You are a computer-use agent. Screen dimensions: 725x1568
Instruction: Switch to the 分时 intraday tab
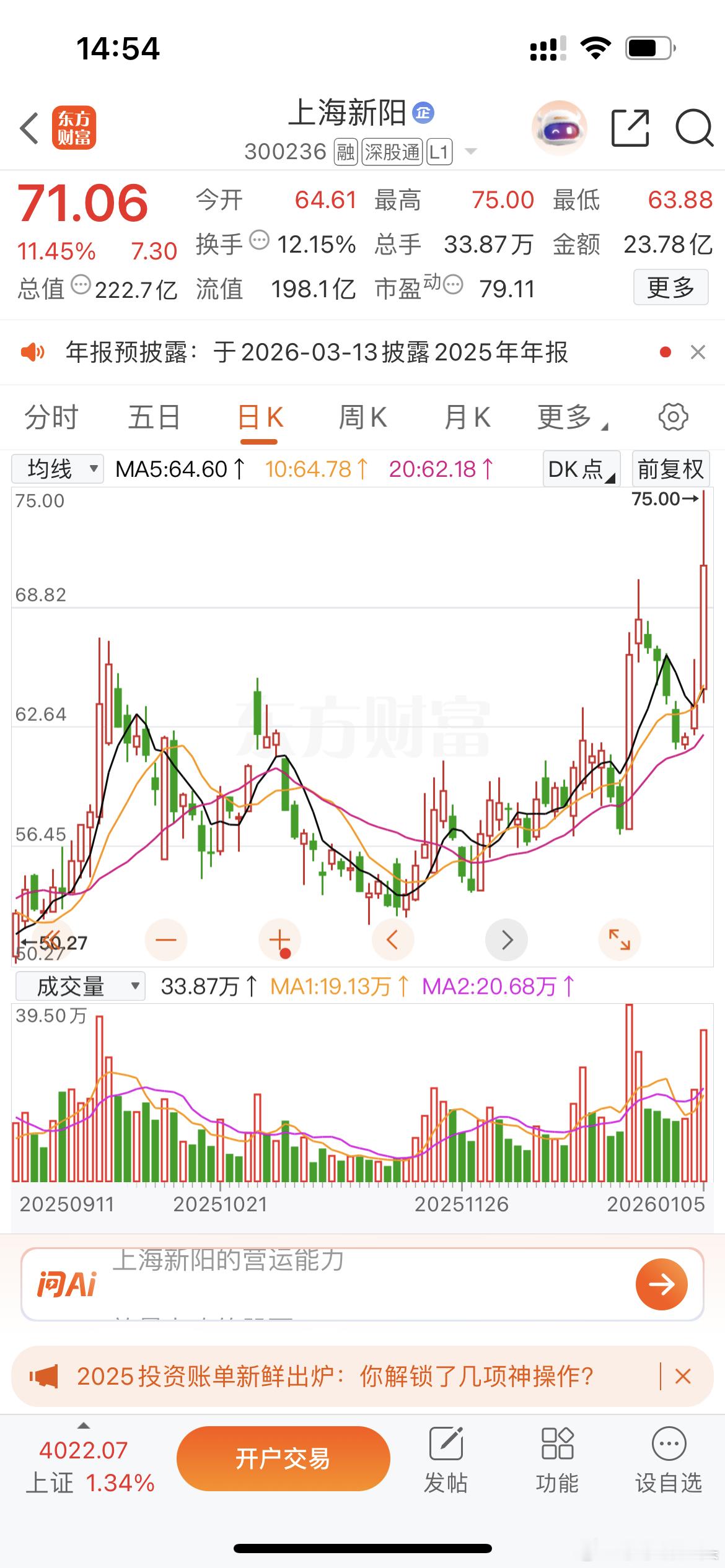(52, 417)
